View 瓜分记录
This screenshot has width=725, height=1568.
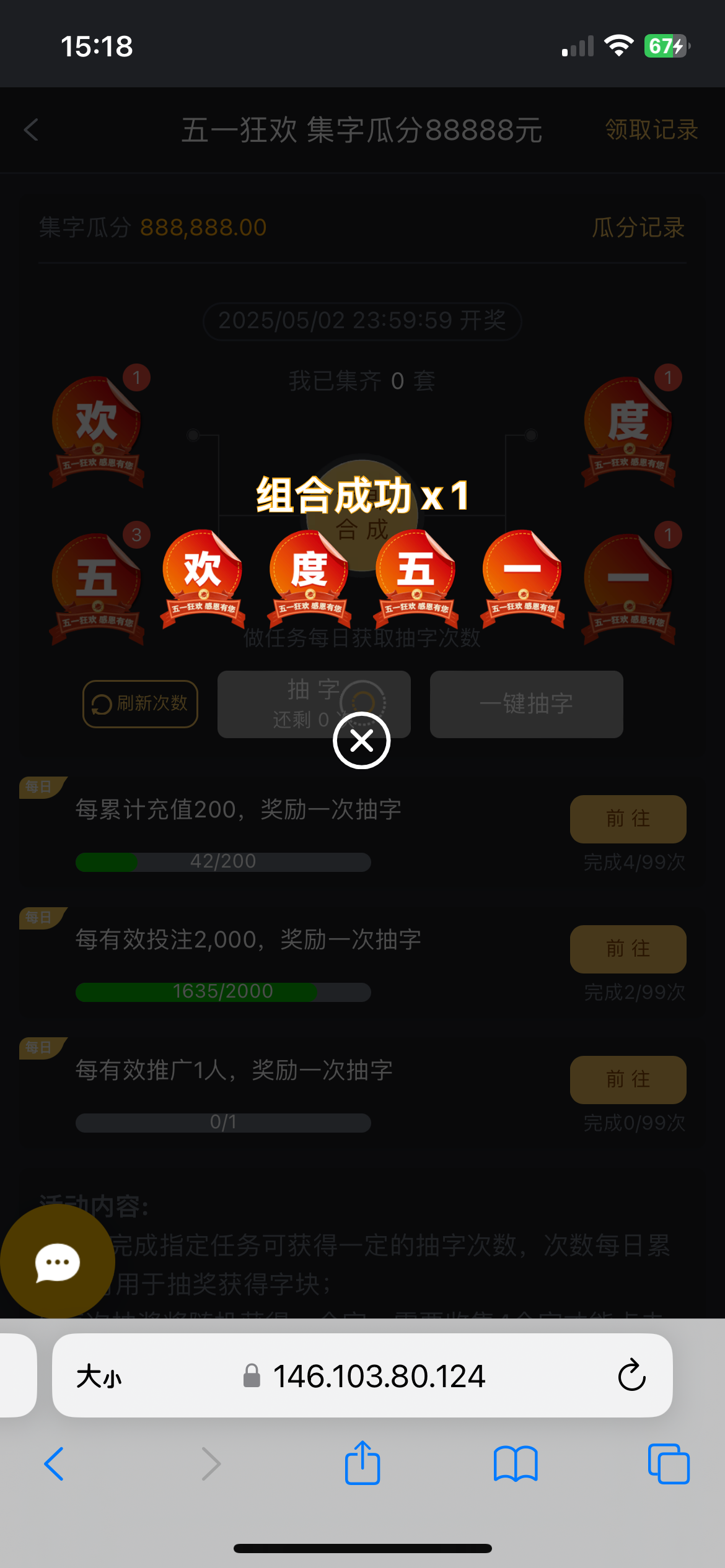[638, 228]
